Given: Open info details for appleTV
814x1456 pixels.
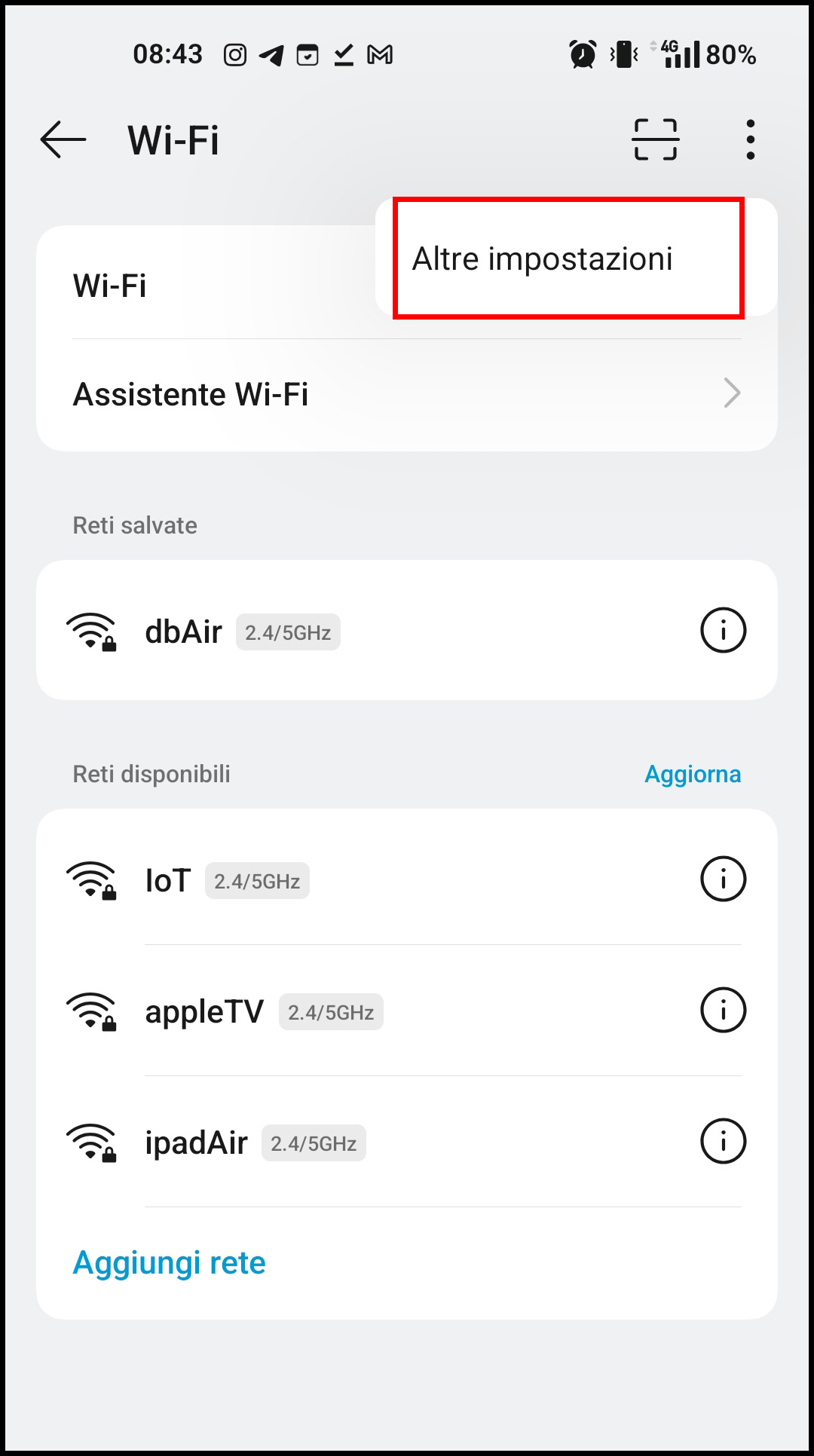Looking at the screenshot, I should [723, 1010].
